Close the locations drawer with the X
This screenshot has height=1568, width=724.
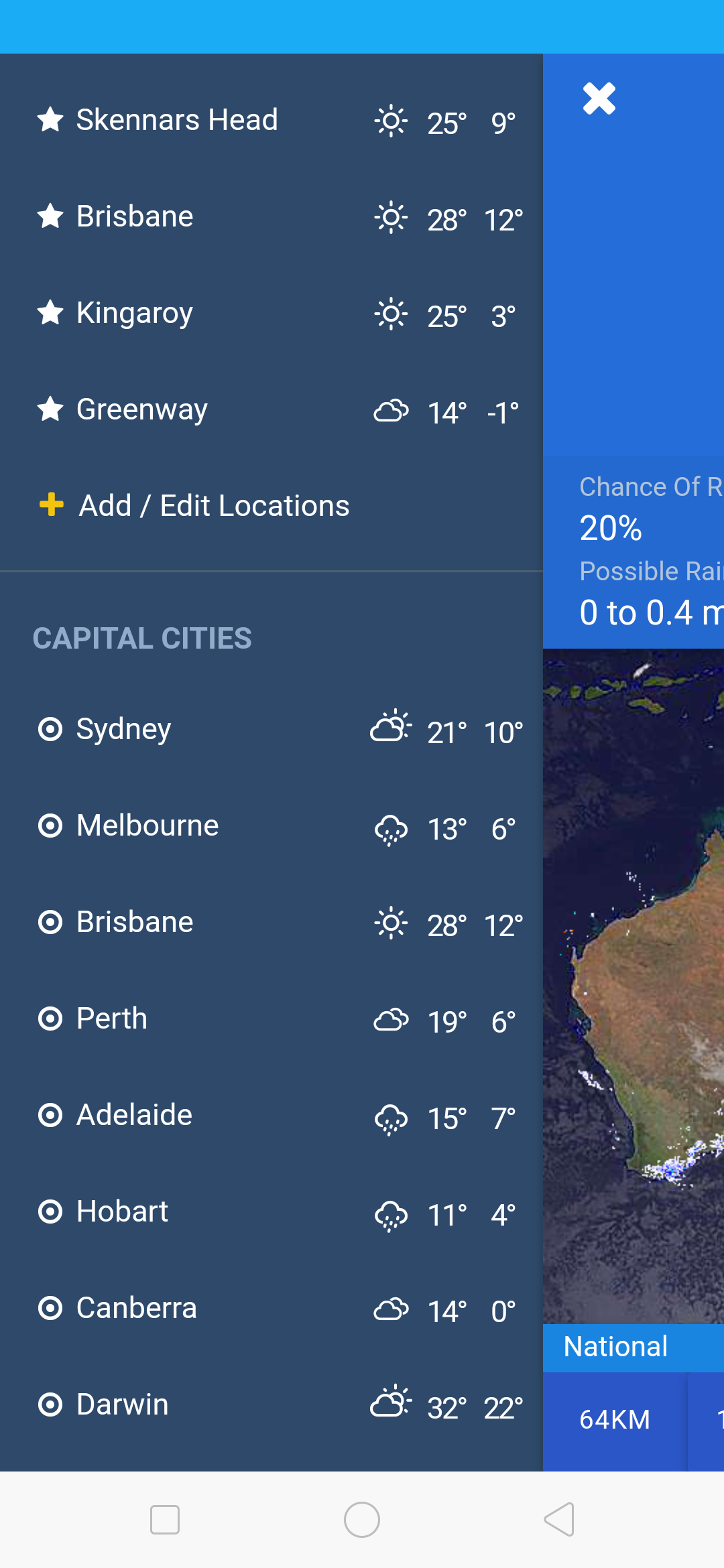click(x=599, y=99)
